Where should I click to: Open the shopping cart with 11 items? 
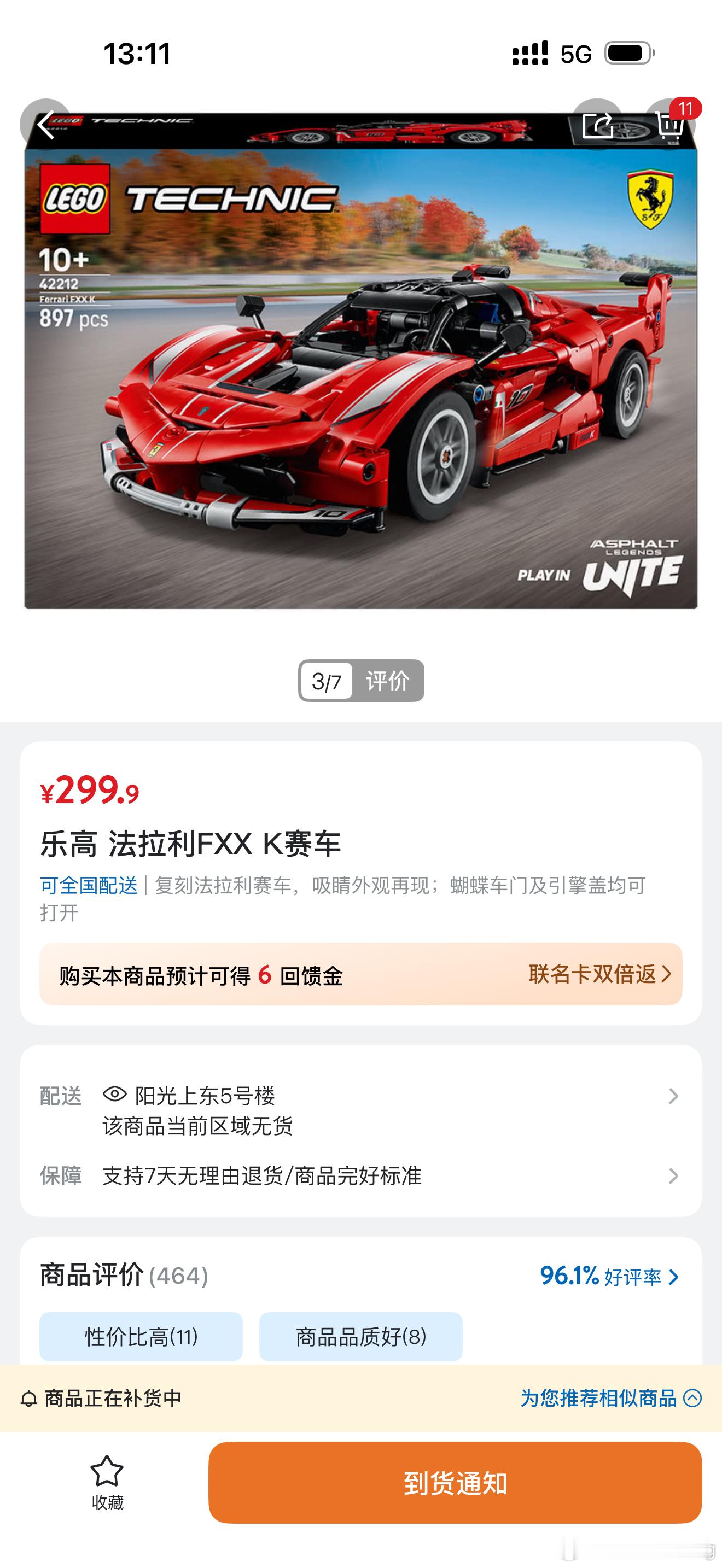[x=669, y=125]
